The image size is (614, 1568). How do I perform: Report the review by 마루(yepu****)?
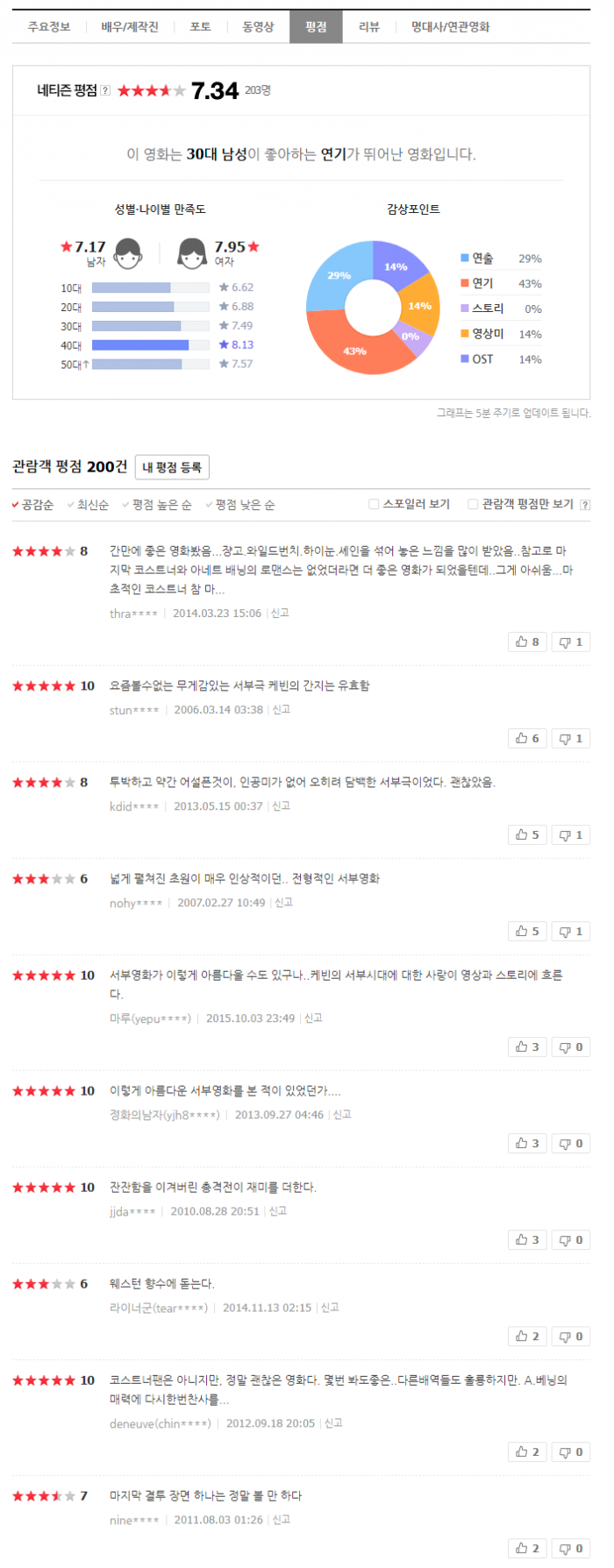click(x=314, y=1018)
